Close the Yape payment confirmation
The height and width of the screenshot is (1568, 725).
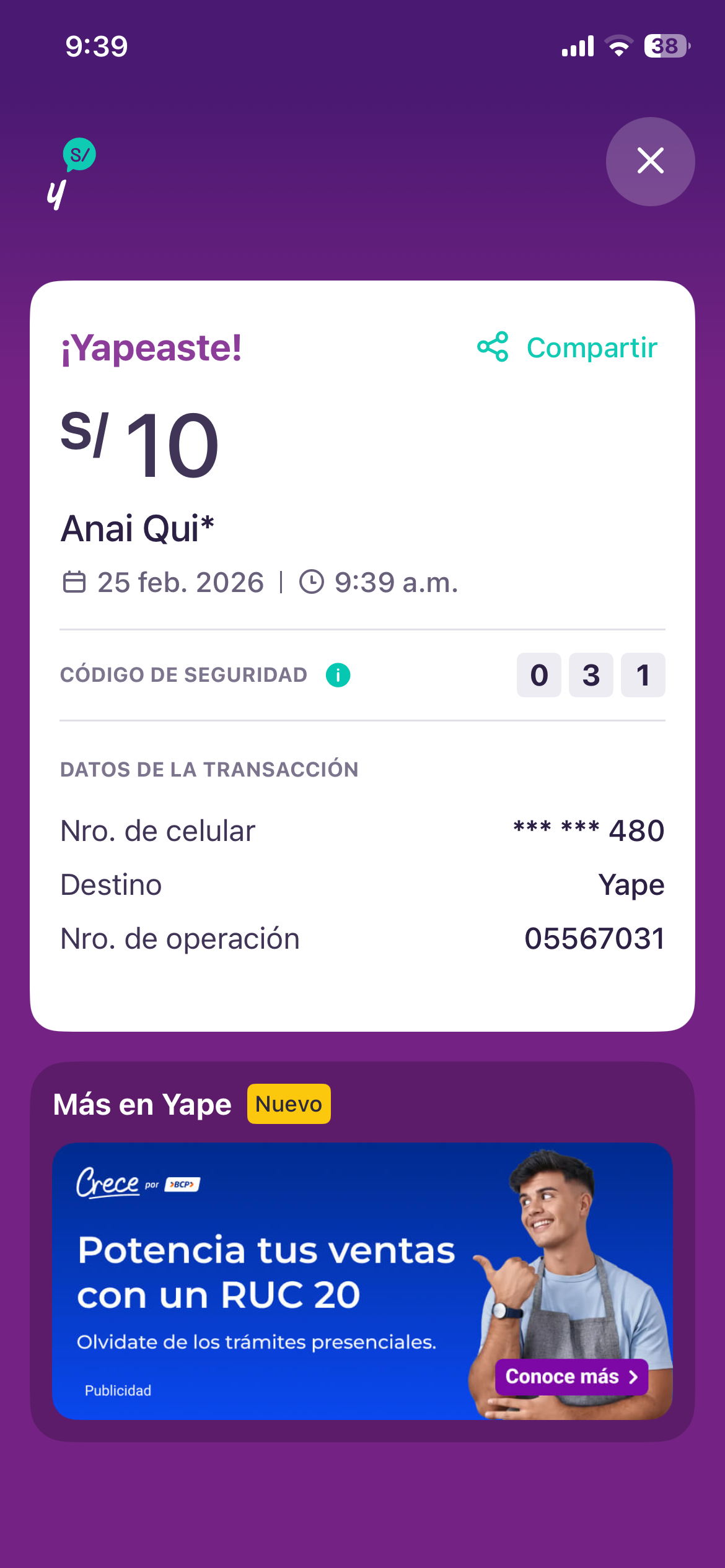point(650,162)
